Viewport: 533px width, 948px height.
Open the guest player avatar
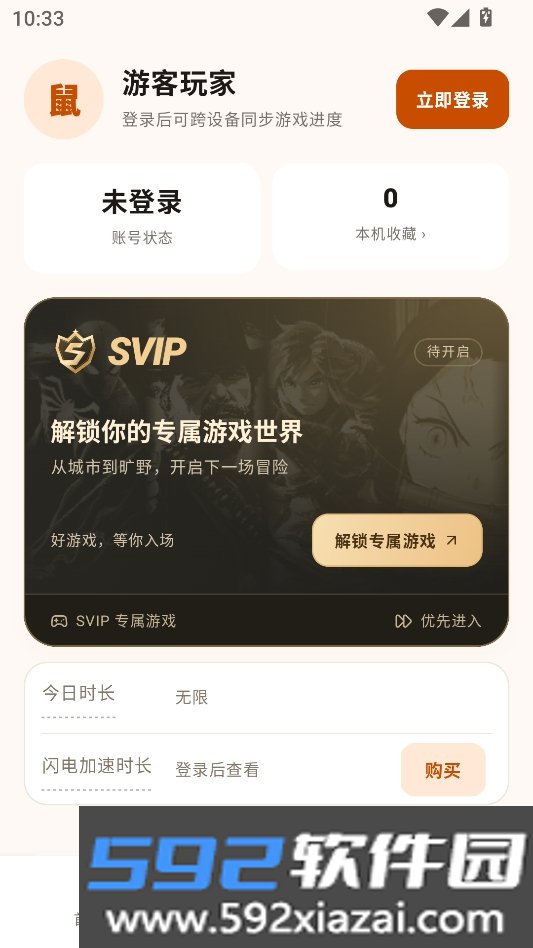[x=63, y=99]
